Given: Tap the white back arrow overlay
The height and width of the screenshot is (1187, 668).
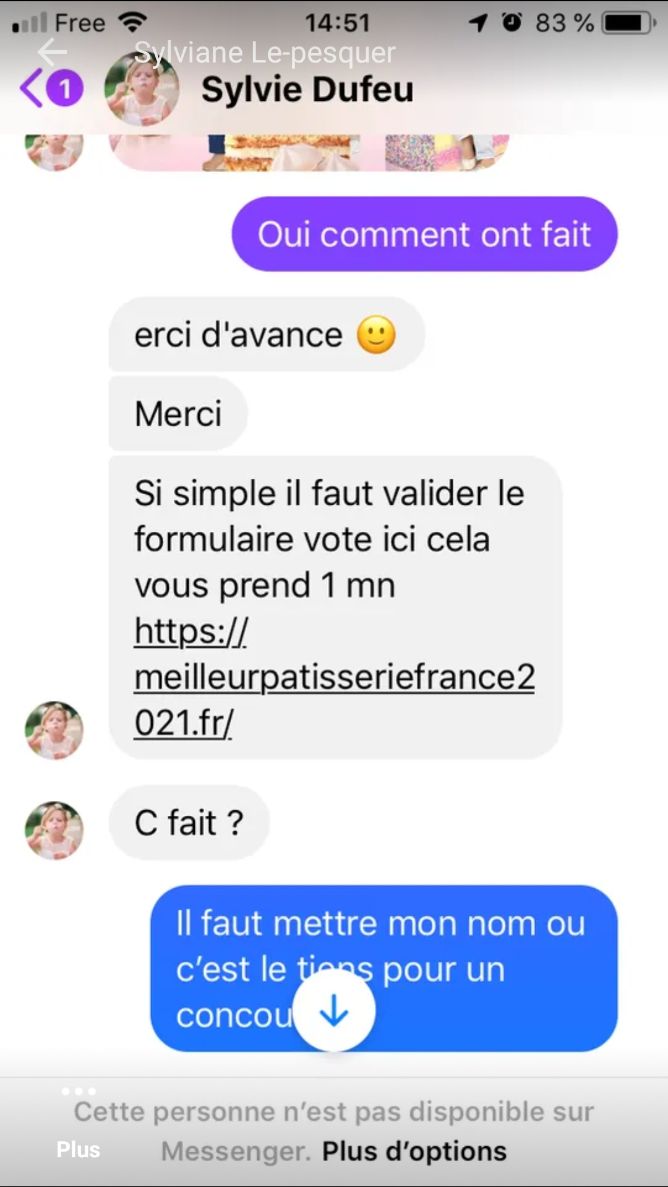Looking at the screenshot, I should coord(52,51).
